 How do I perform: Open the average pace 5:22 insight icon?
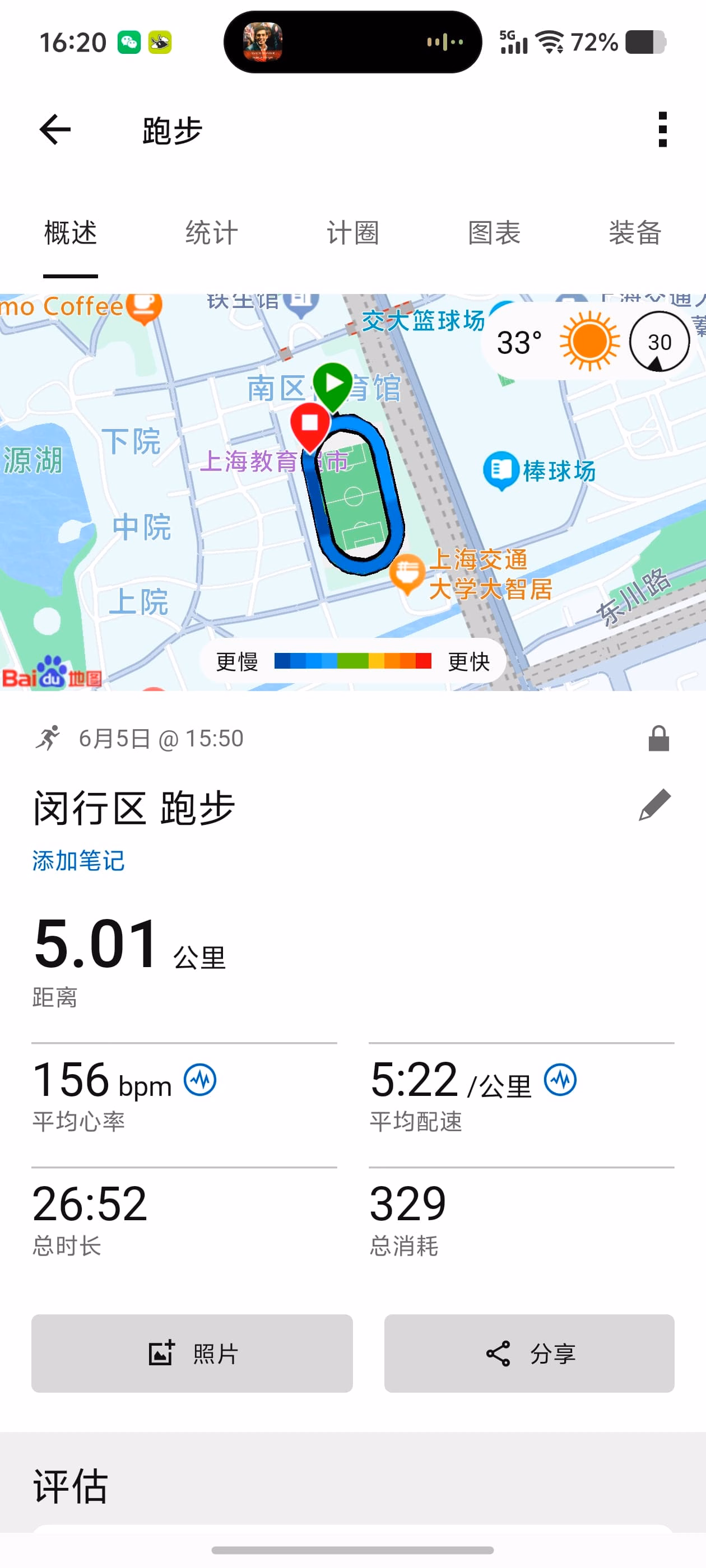(x=560, y=1080)
